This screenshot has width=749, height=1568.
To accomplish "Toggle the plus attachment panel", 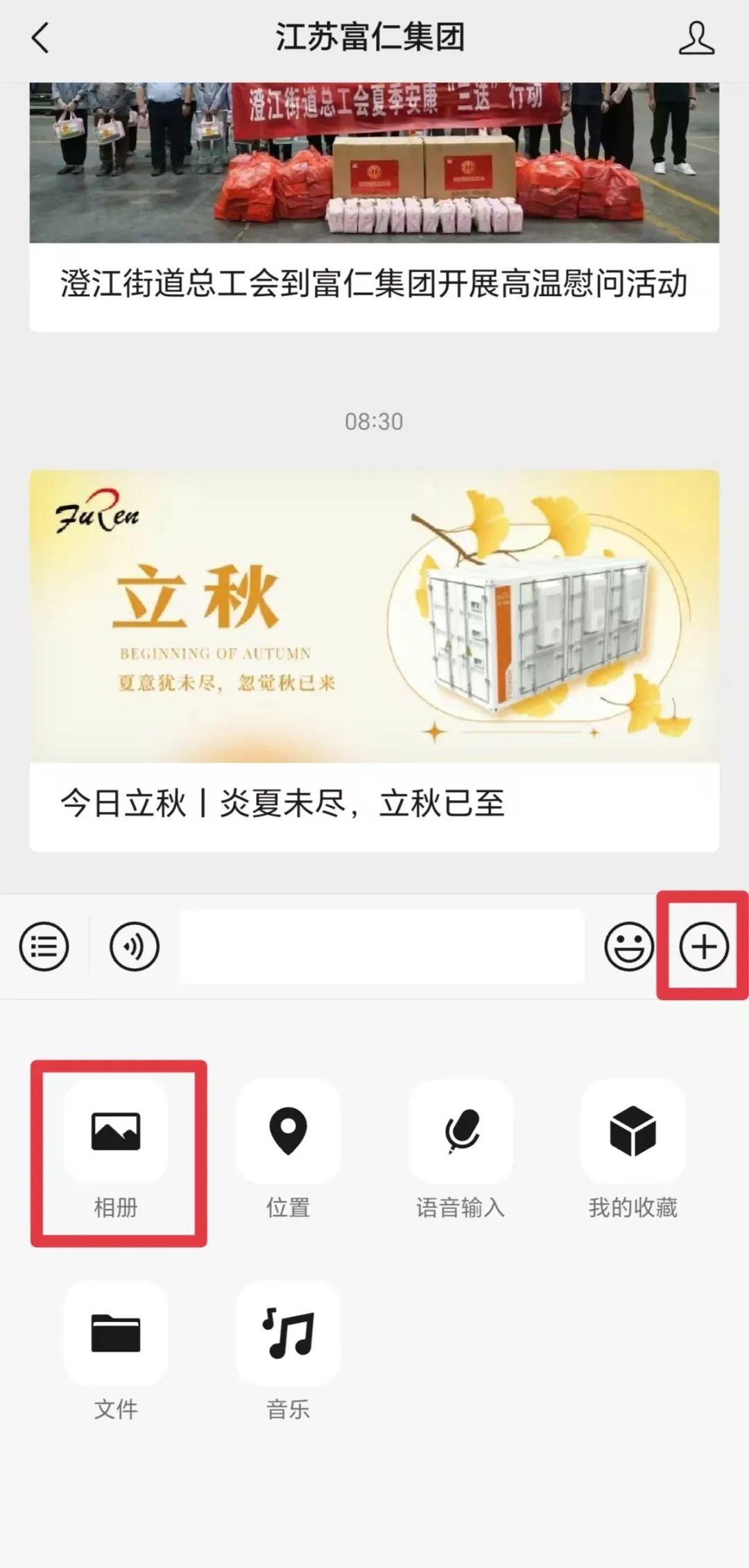I will coord(704,947).
